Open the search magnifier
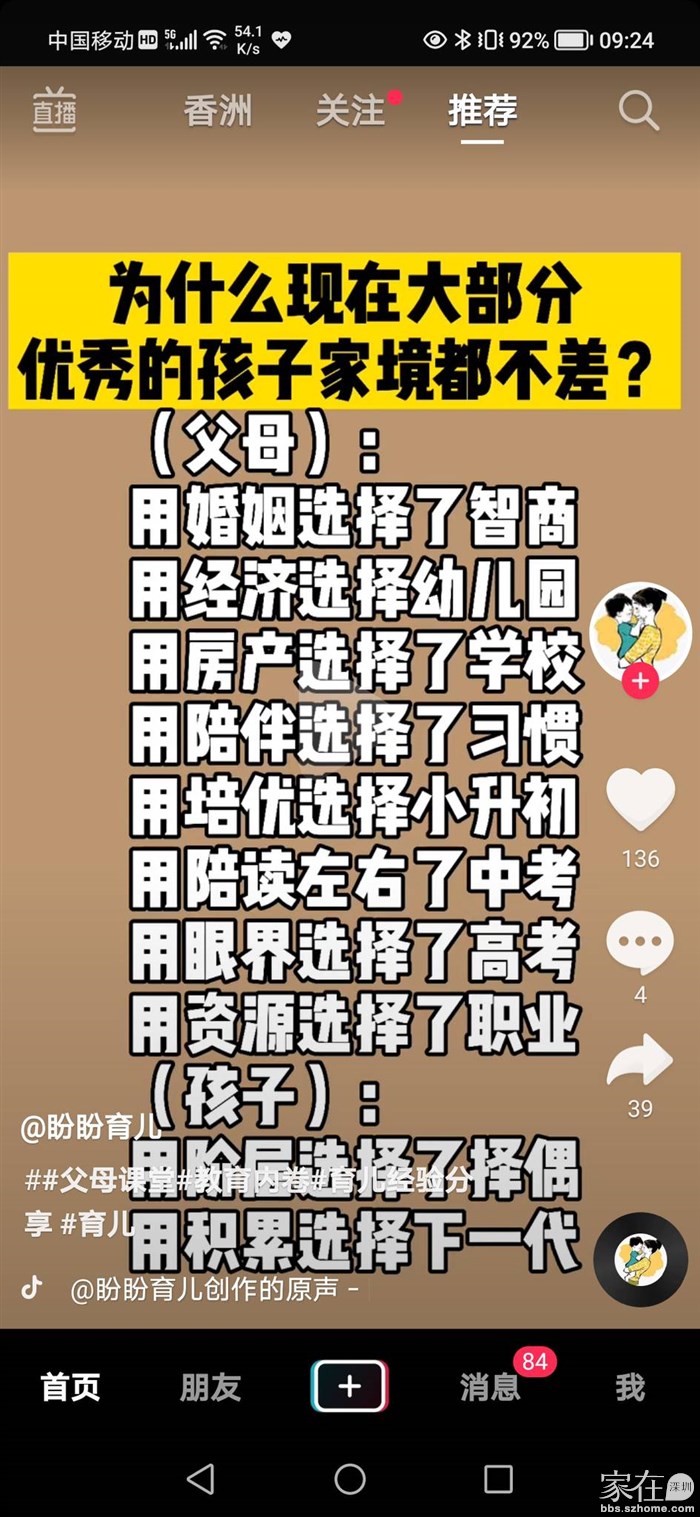 click(x=638, y=111)
